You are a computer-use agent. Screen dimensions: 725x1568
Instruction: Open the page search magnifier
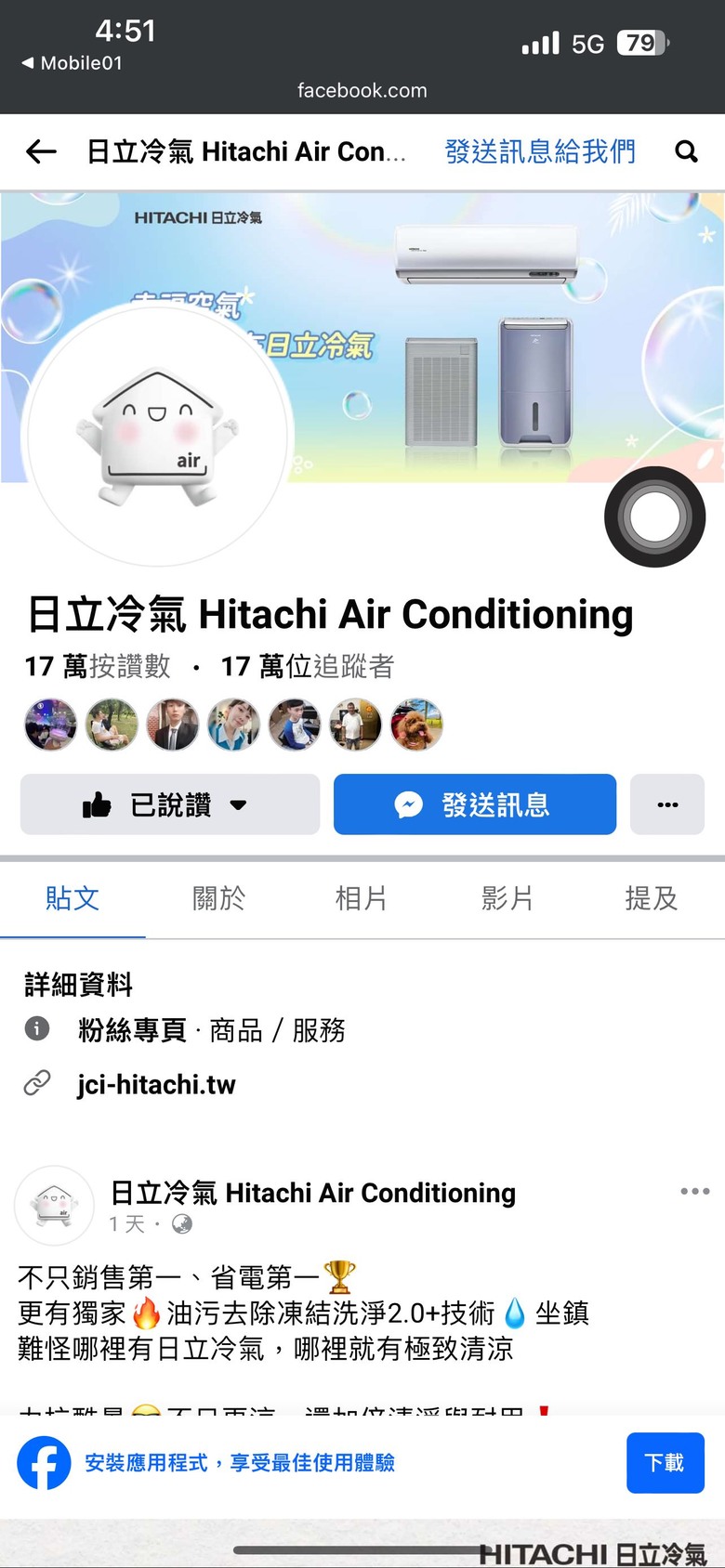click(x=686, y=151)
